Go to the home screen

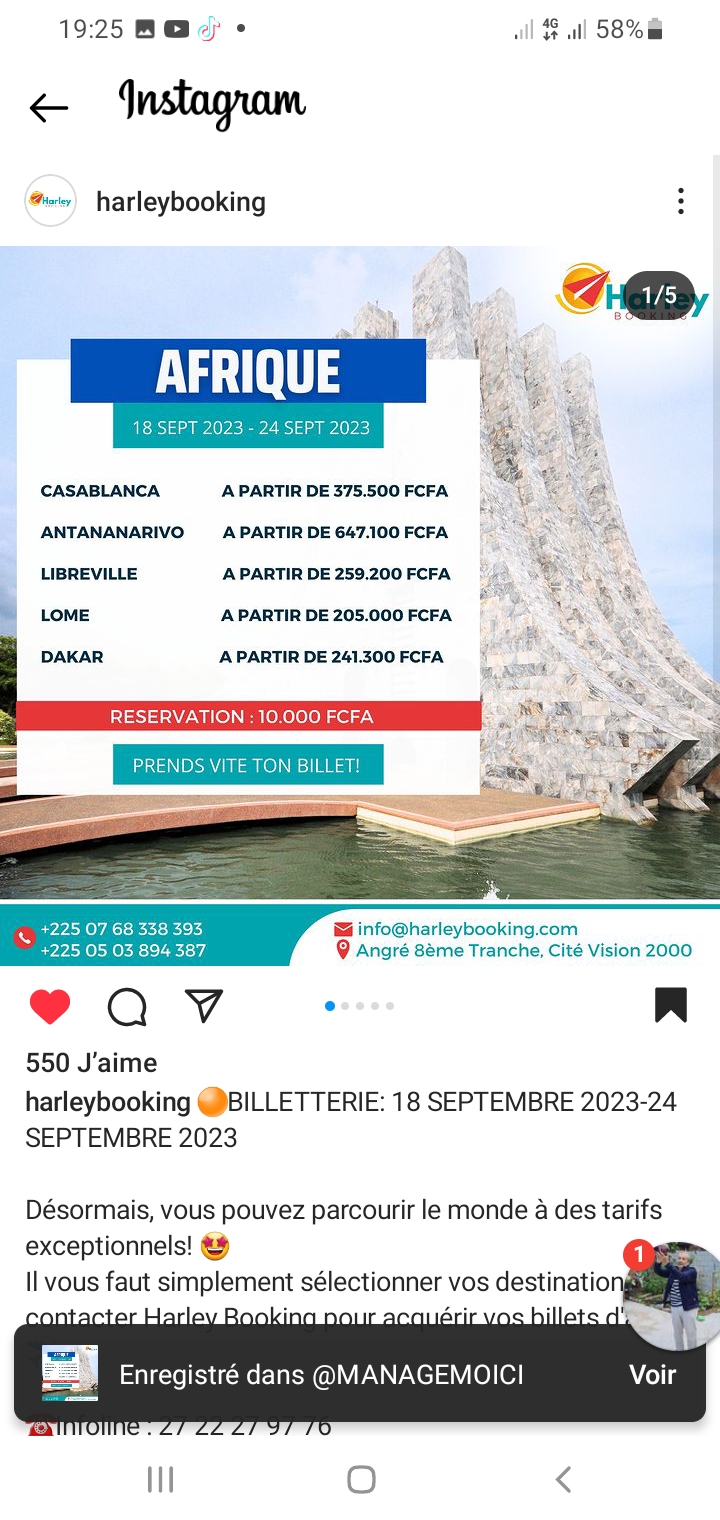(361, 1479)
